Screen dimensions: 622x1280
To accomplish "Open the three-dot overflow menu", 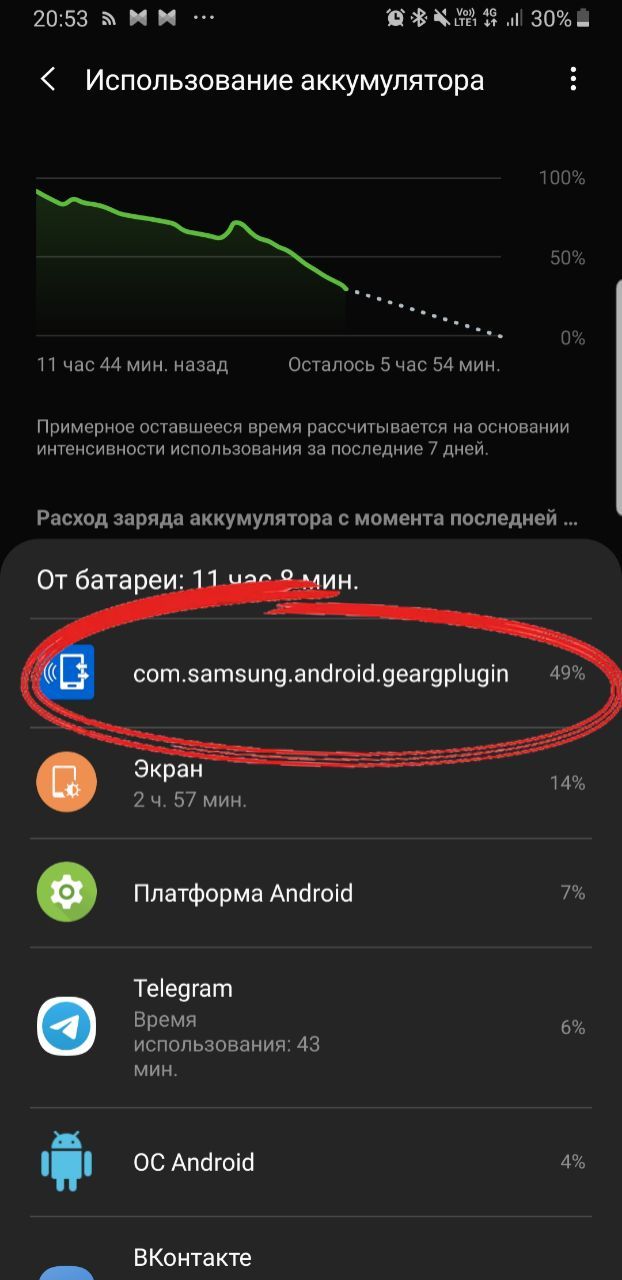I will tap(573, 79).
